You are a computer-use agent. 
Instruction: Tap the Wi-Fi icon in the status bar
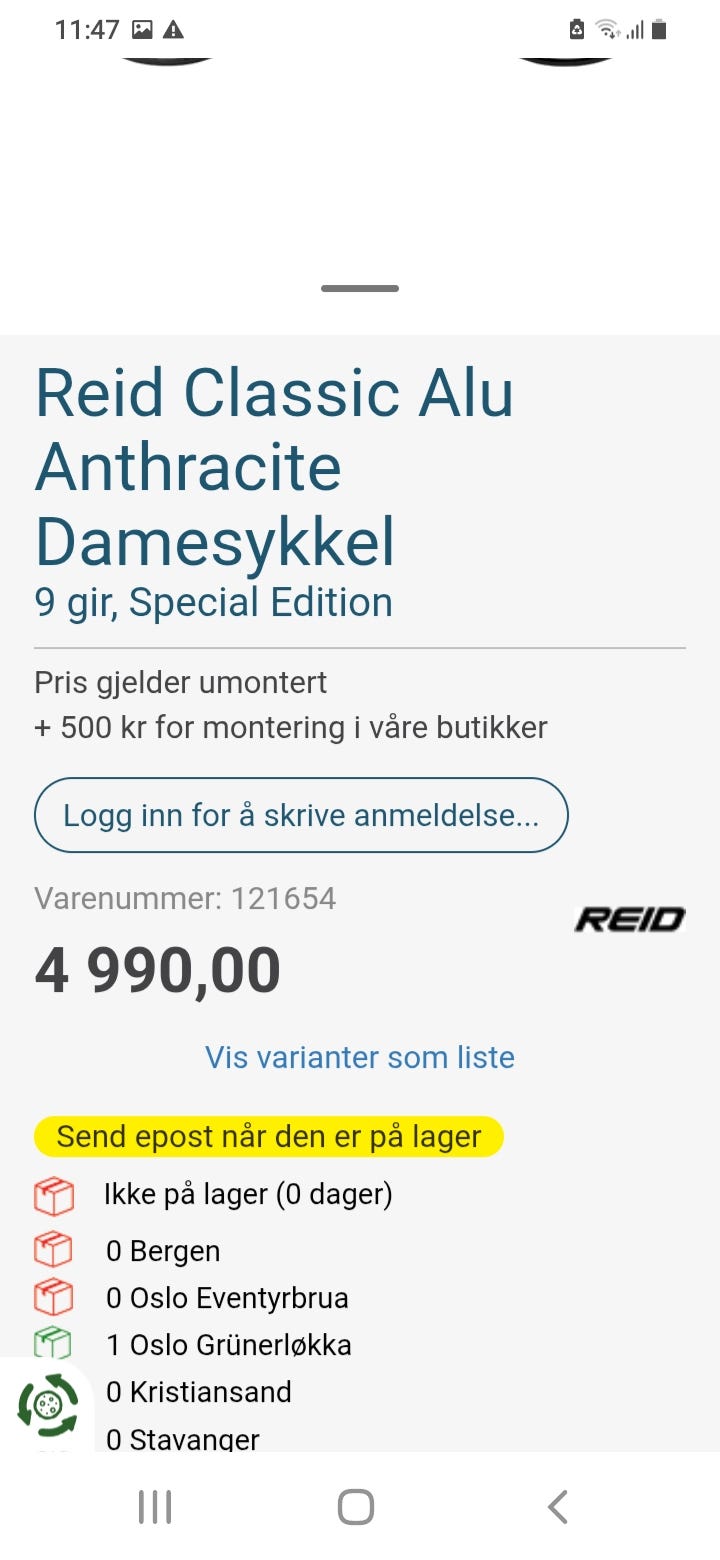coord(609,29)
